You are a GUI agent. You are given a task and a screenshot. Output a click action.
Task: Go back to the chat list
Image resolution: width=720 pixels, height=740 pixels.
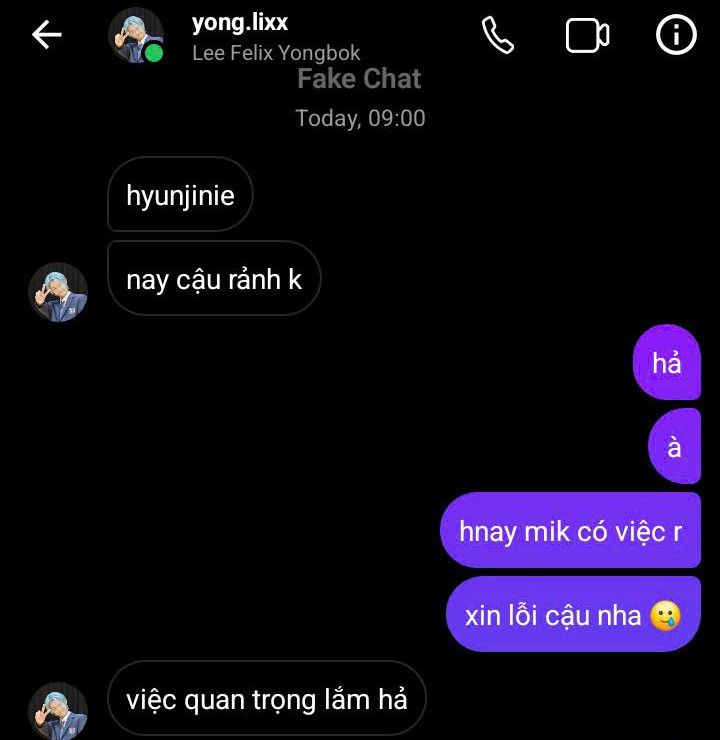click(x=46, y=35)
